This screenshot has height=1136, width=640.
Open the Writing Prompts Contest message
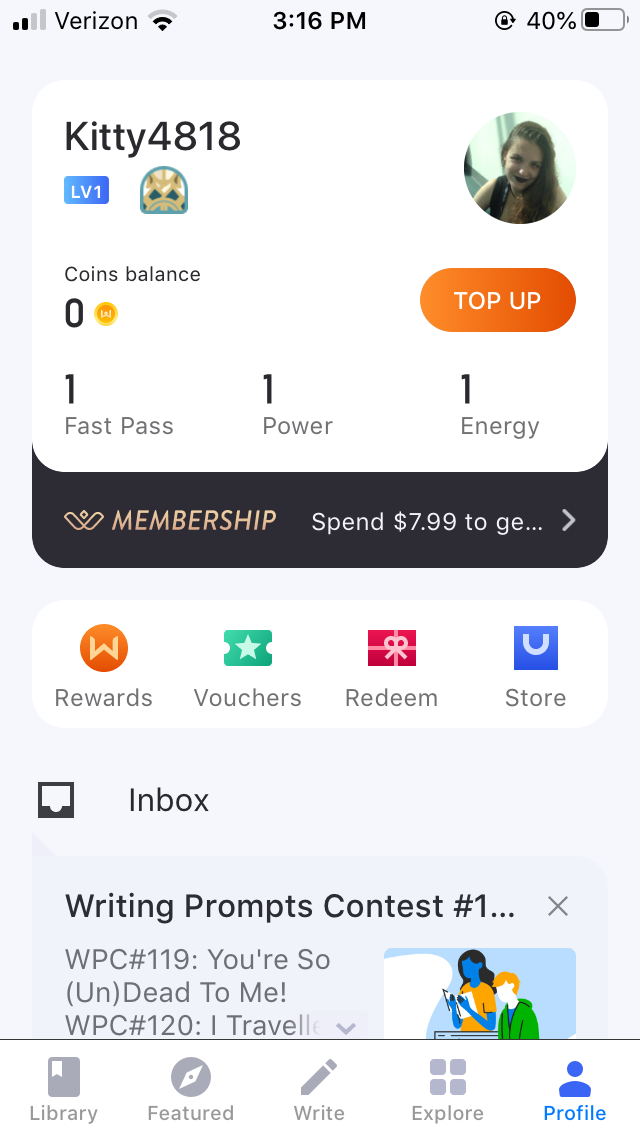coord(290,907)
